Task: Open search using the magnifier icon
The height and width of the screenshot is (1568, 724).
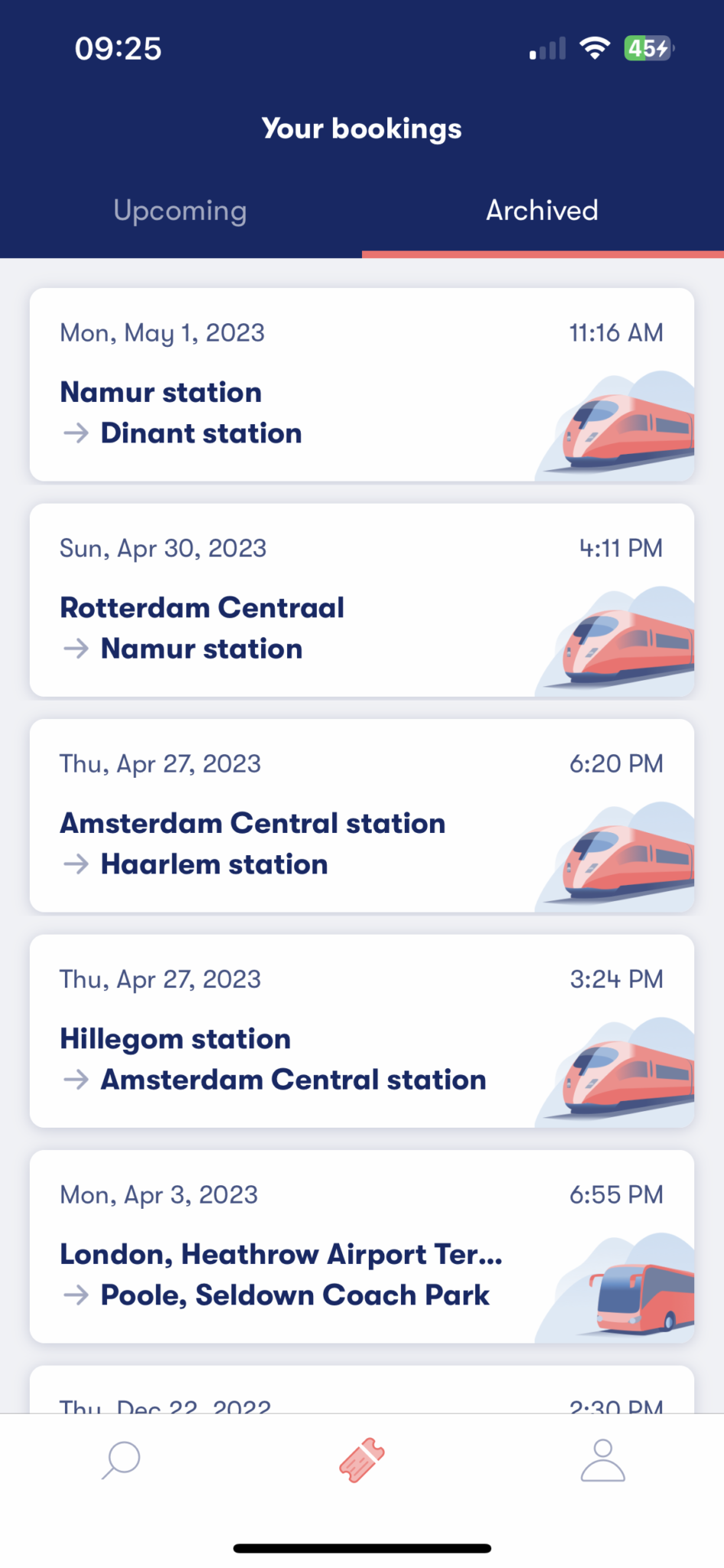Action: 120,1460
